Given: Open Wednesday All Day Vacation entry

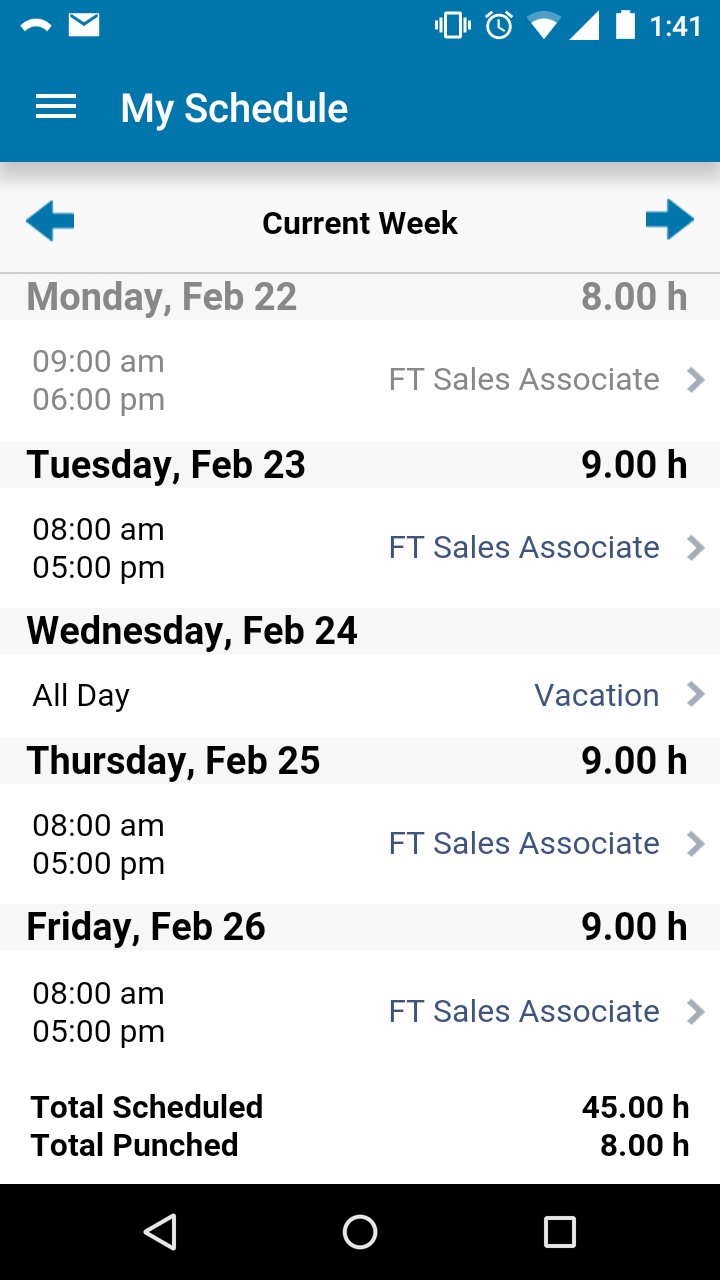Looking at the screenshot, I should (360, 695).
